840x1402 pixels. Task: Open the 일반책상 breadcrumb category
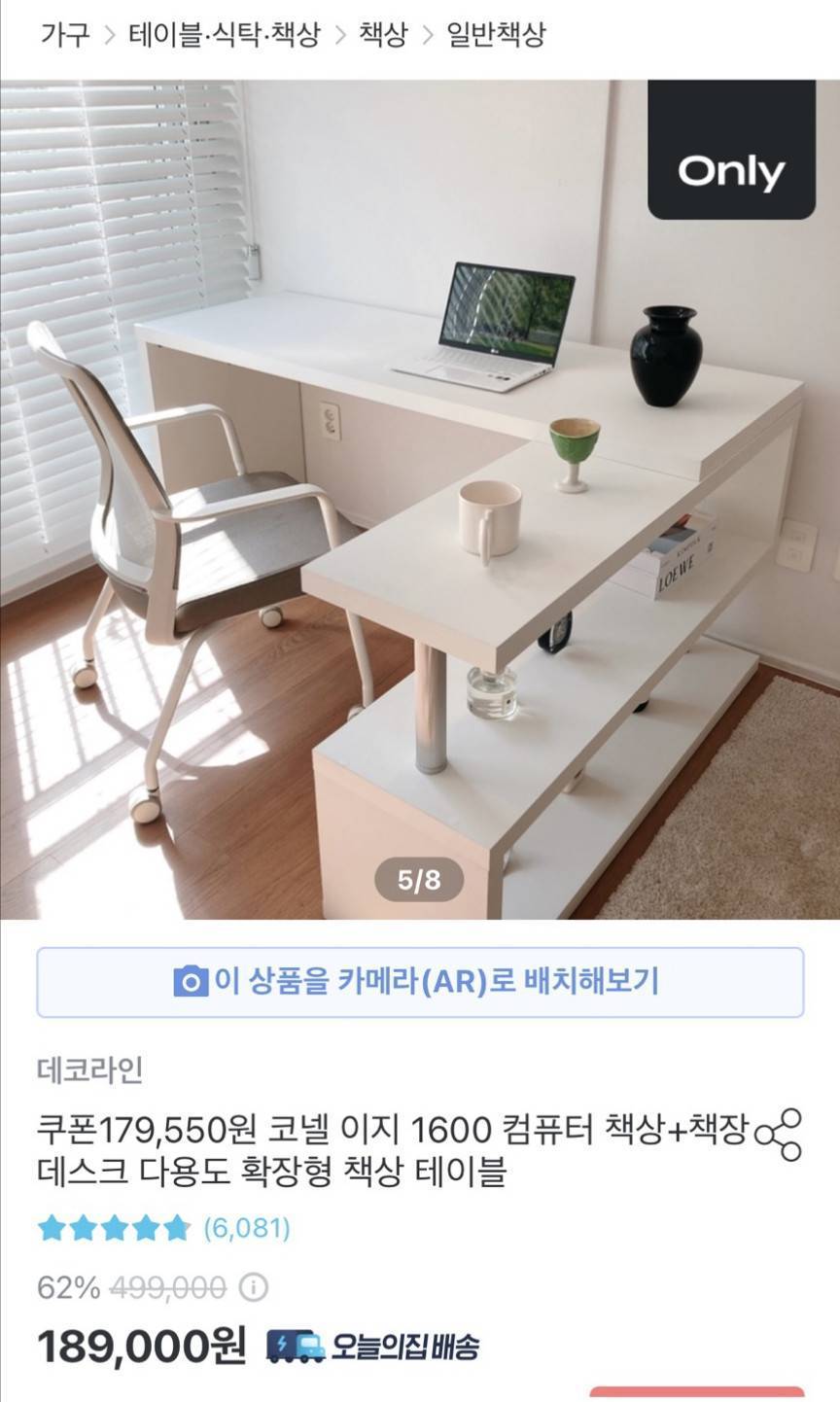click(x=496, y=36)
